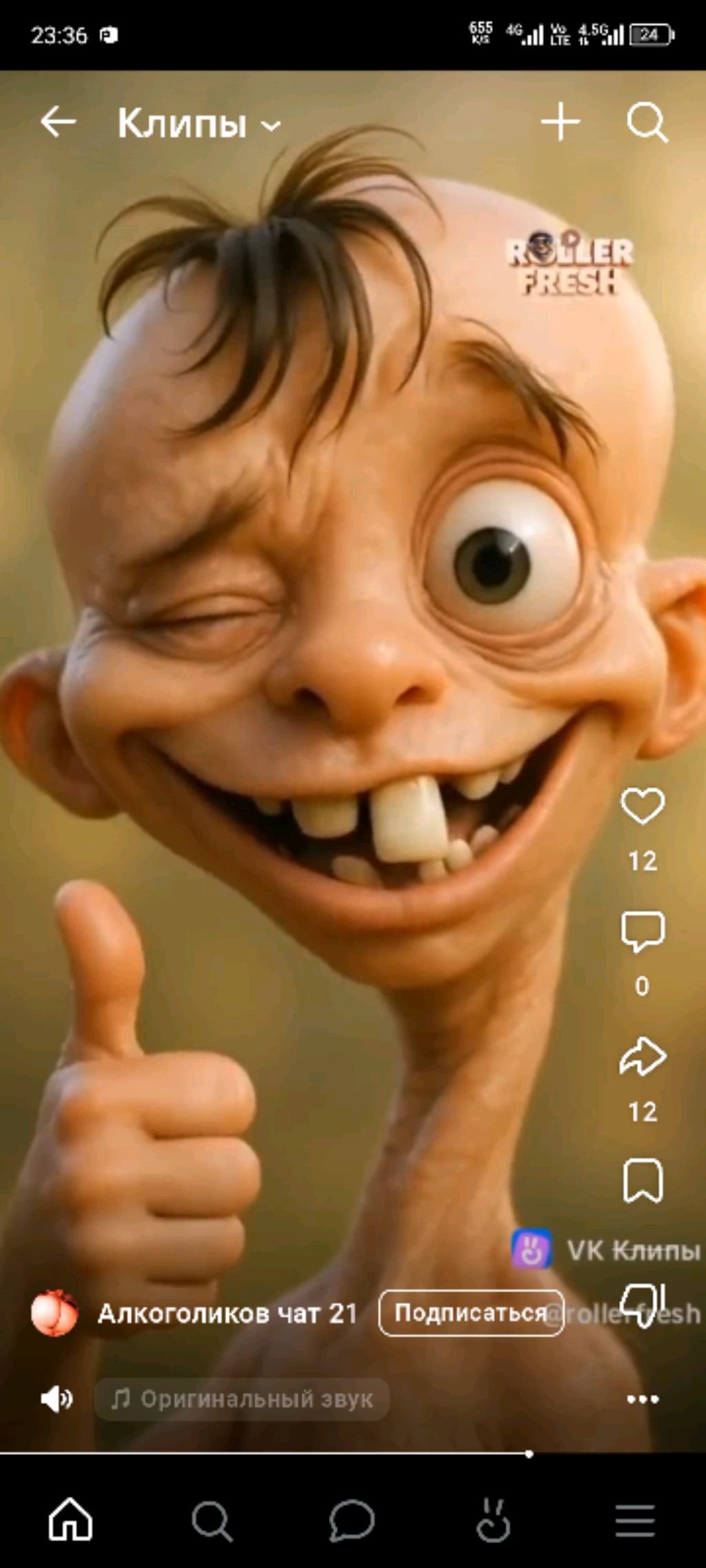
Task: Switch to the Clips tab
Action: point(494,1520)
